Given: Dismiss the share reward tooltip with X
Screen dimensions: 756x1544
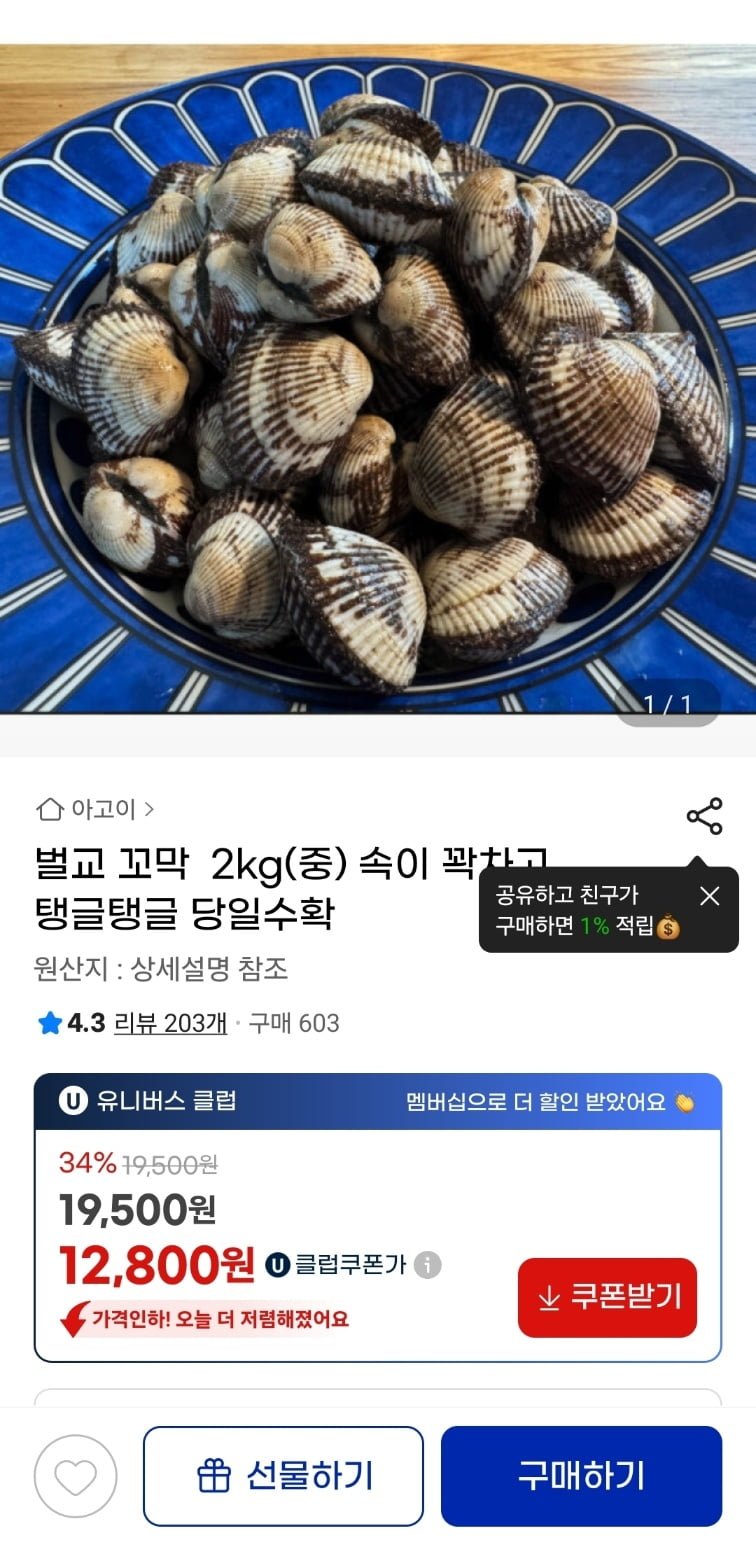Looking at the screenshot, I should click(x=710, y=897).
